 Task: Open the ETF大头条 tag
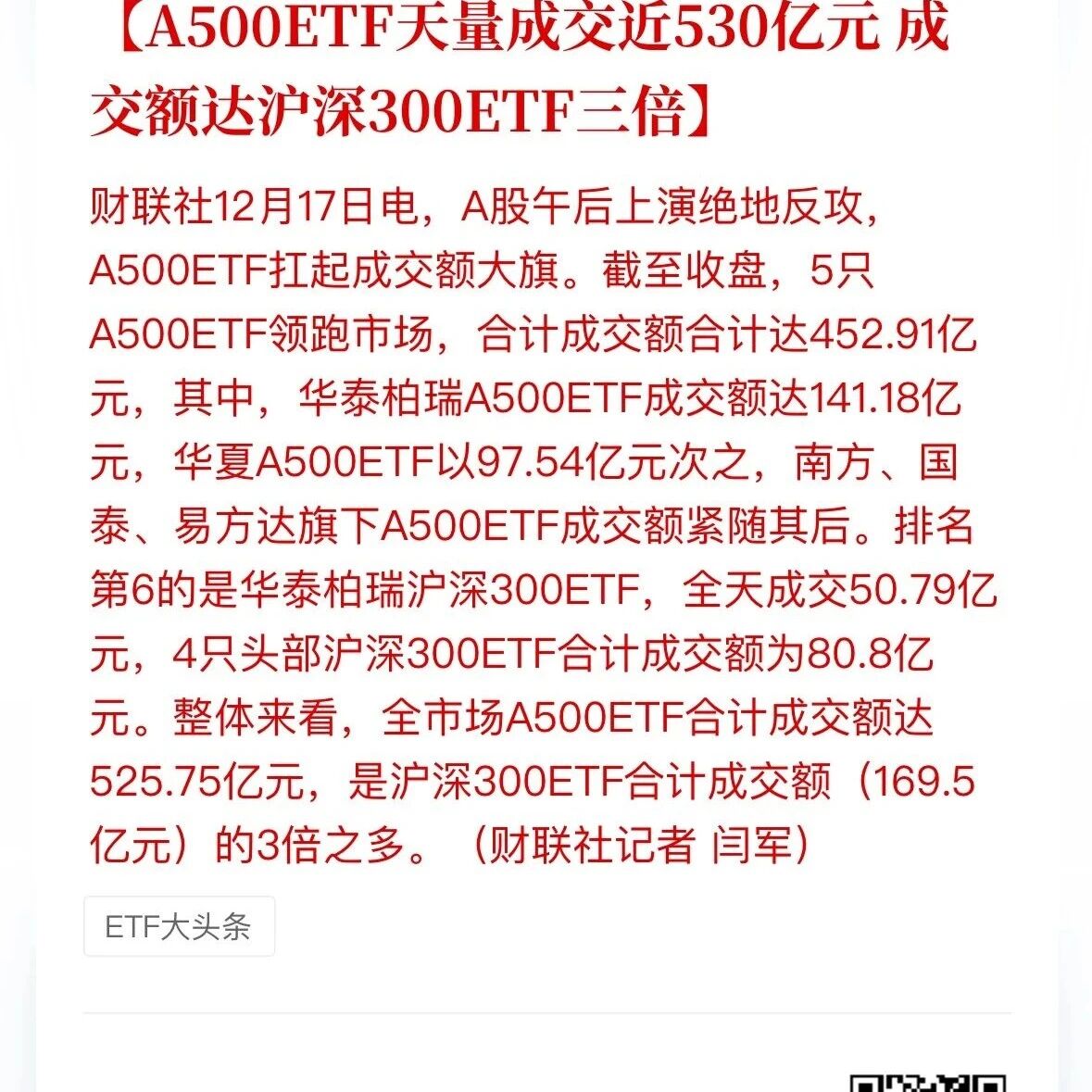pyautogui.click(x=179, y=926)
